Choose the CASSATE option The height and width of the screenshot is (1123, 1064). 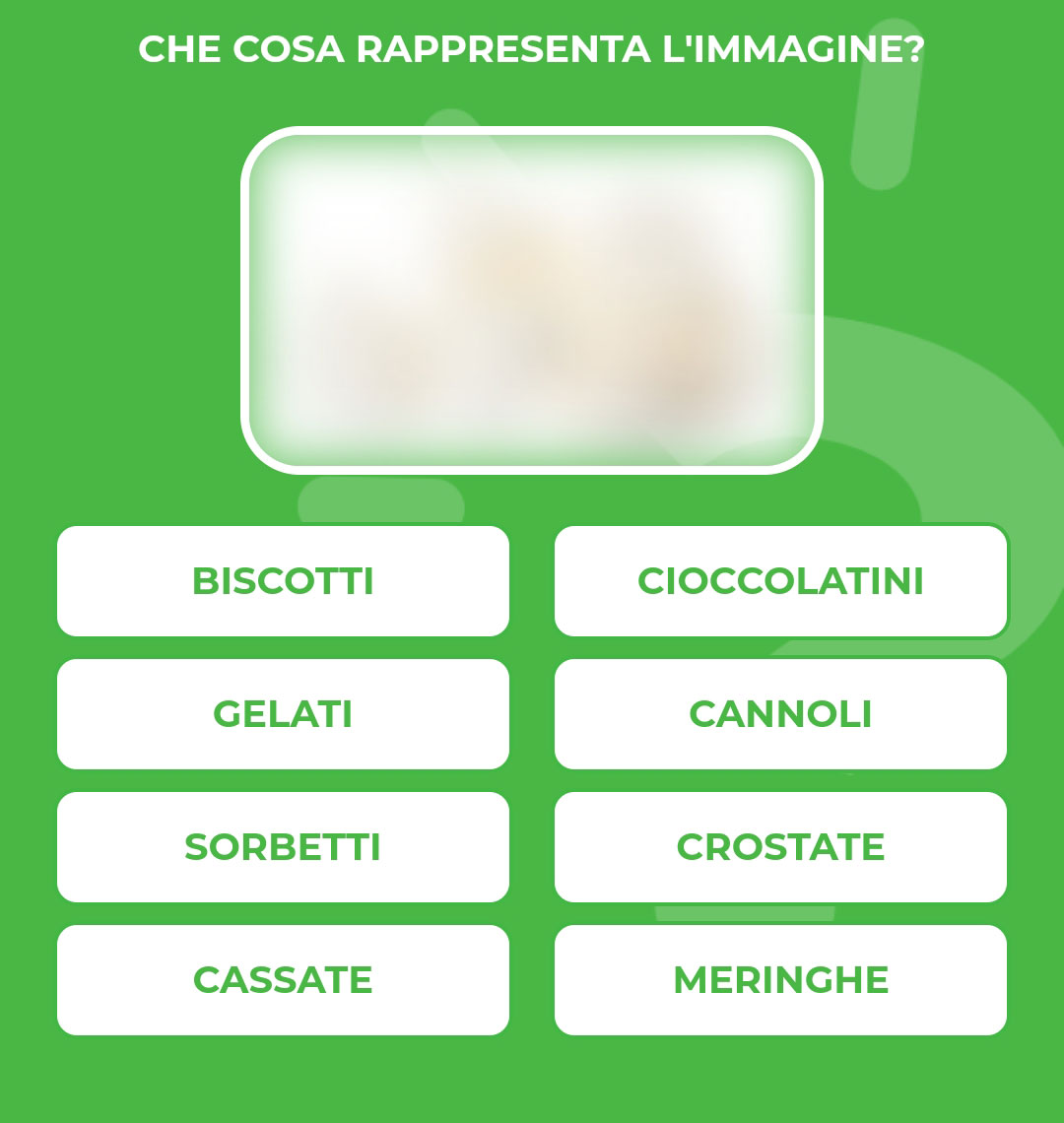click(283, 980)
